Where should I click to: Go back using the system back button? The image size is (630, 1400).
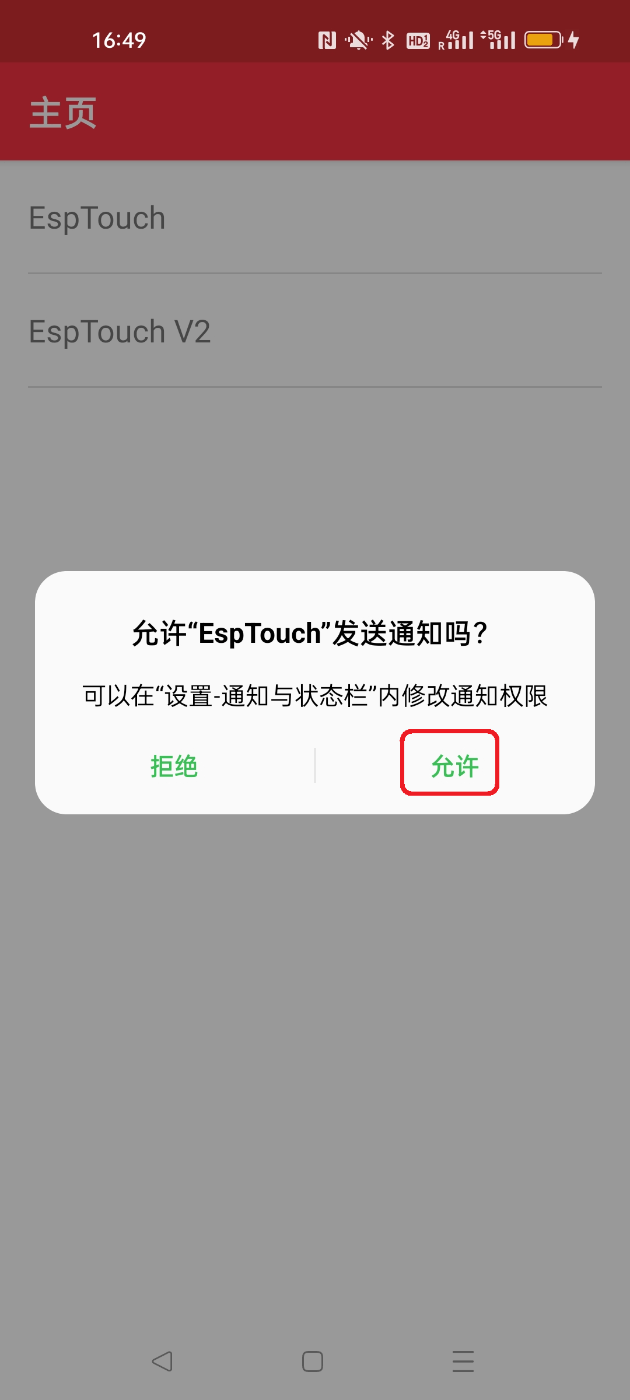pos(162,1361)
